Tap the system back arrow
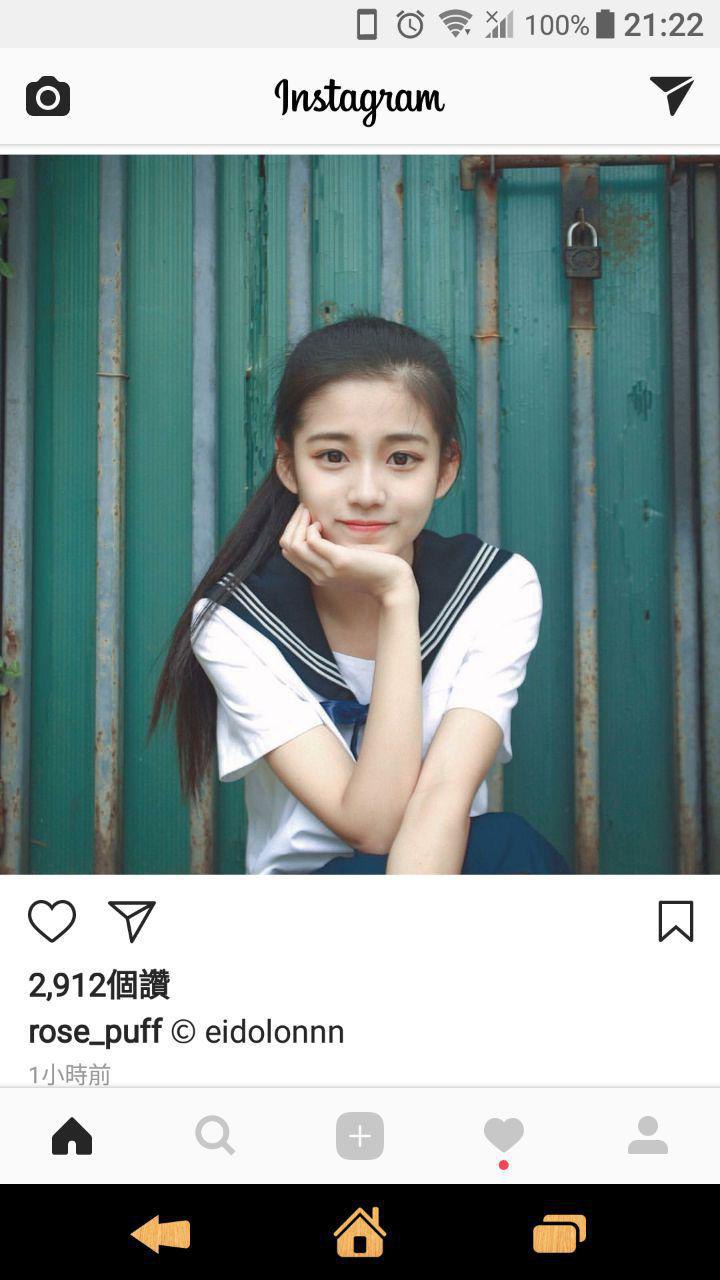720x1280 pixels. 161,1235
